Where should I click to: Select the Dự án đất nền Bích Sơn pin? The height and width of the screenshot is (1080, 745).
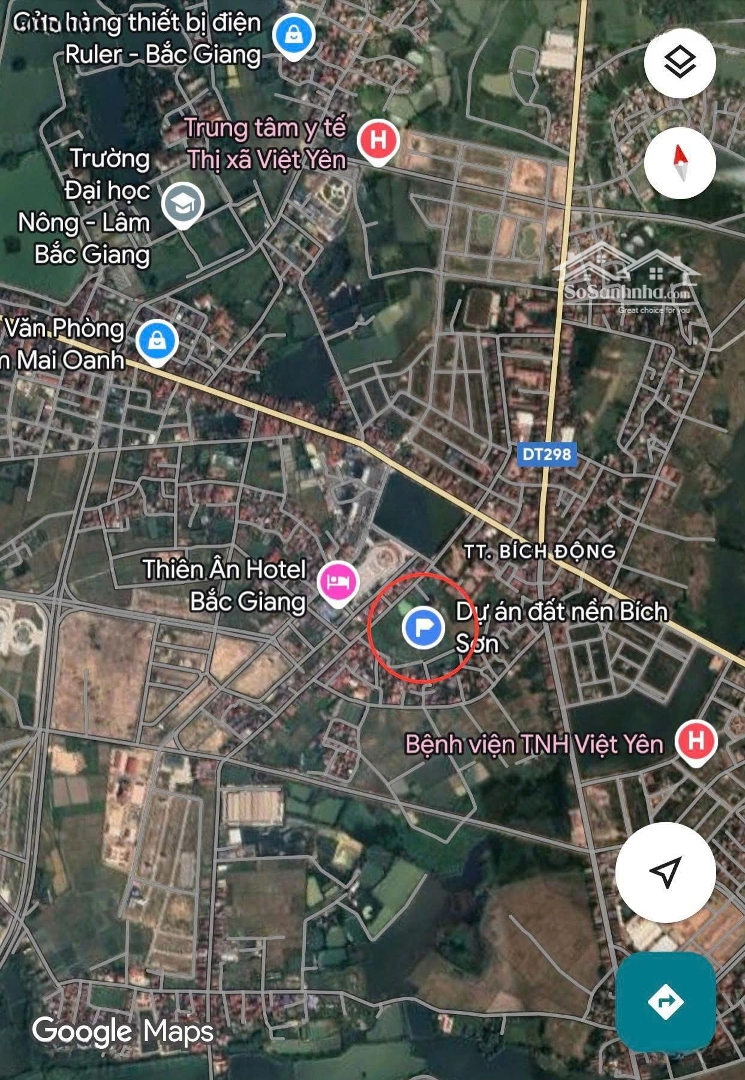pos(423,627)
